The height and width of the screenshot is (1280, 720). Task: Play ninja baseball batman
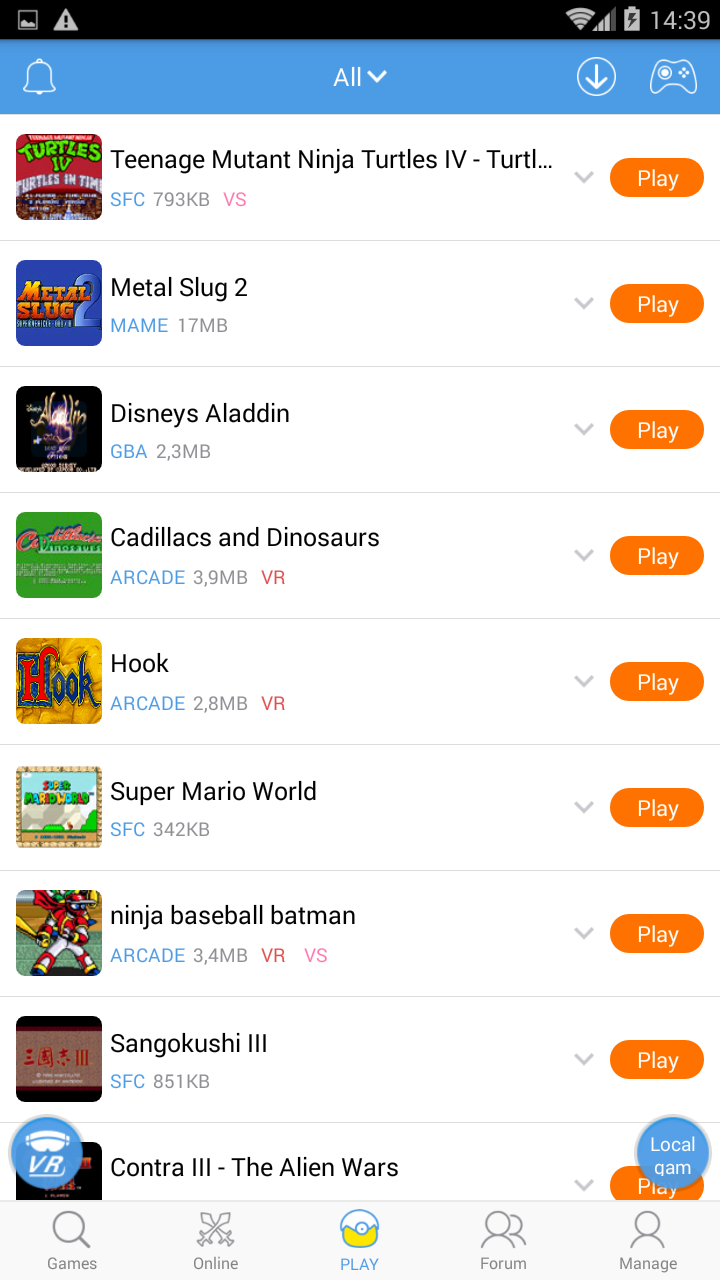pos(656,934)
